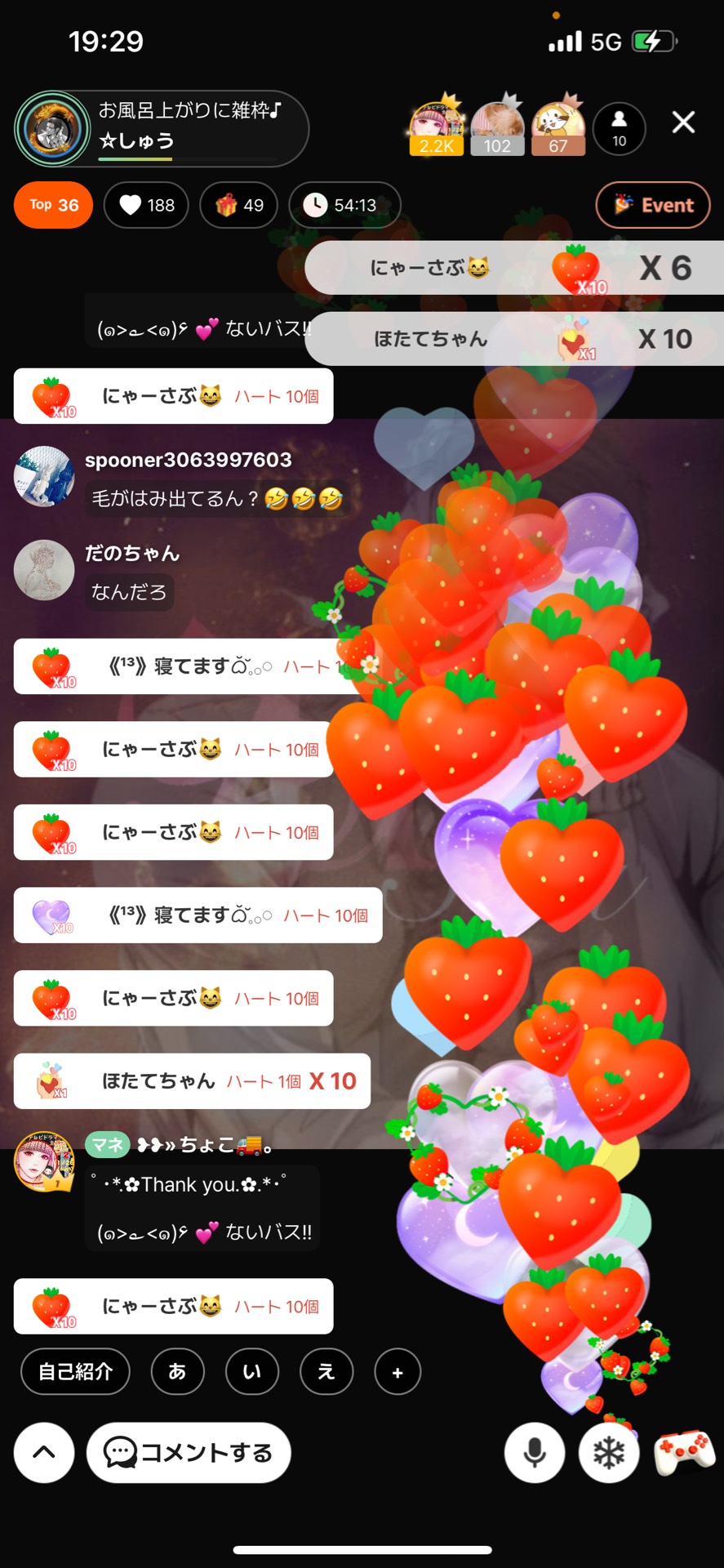Tap the snowflake effect button
This screenshot has width=724, height=1568.
(x=608, y=1453)
